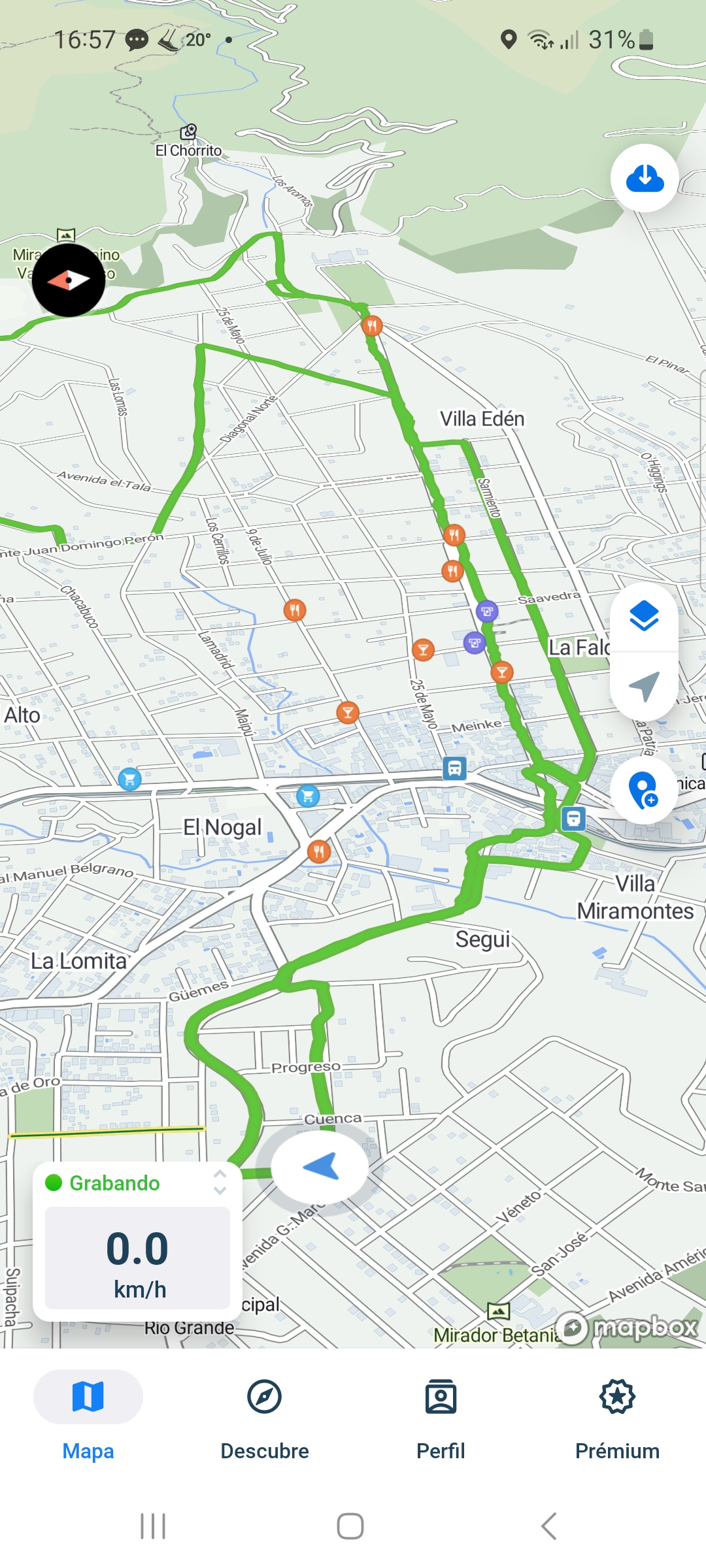Go back with the system back button
Viewport: 706px width, 1568px height.
(549, 1526)
